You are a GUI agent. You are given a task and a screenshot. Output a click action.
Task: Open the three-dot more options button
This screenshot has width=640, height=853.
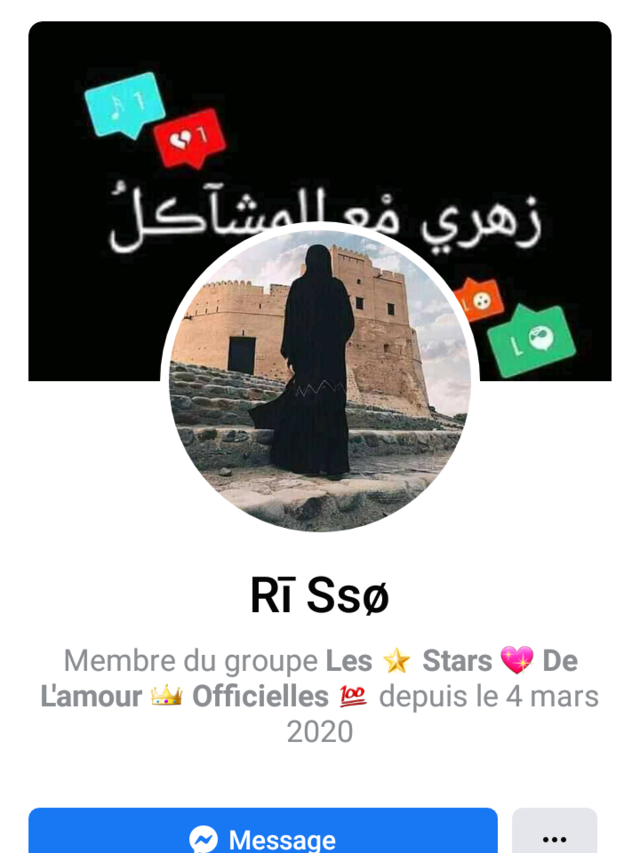554,835
